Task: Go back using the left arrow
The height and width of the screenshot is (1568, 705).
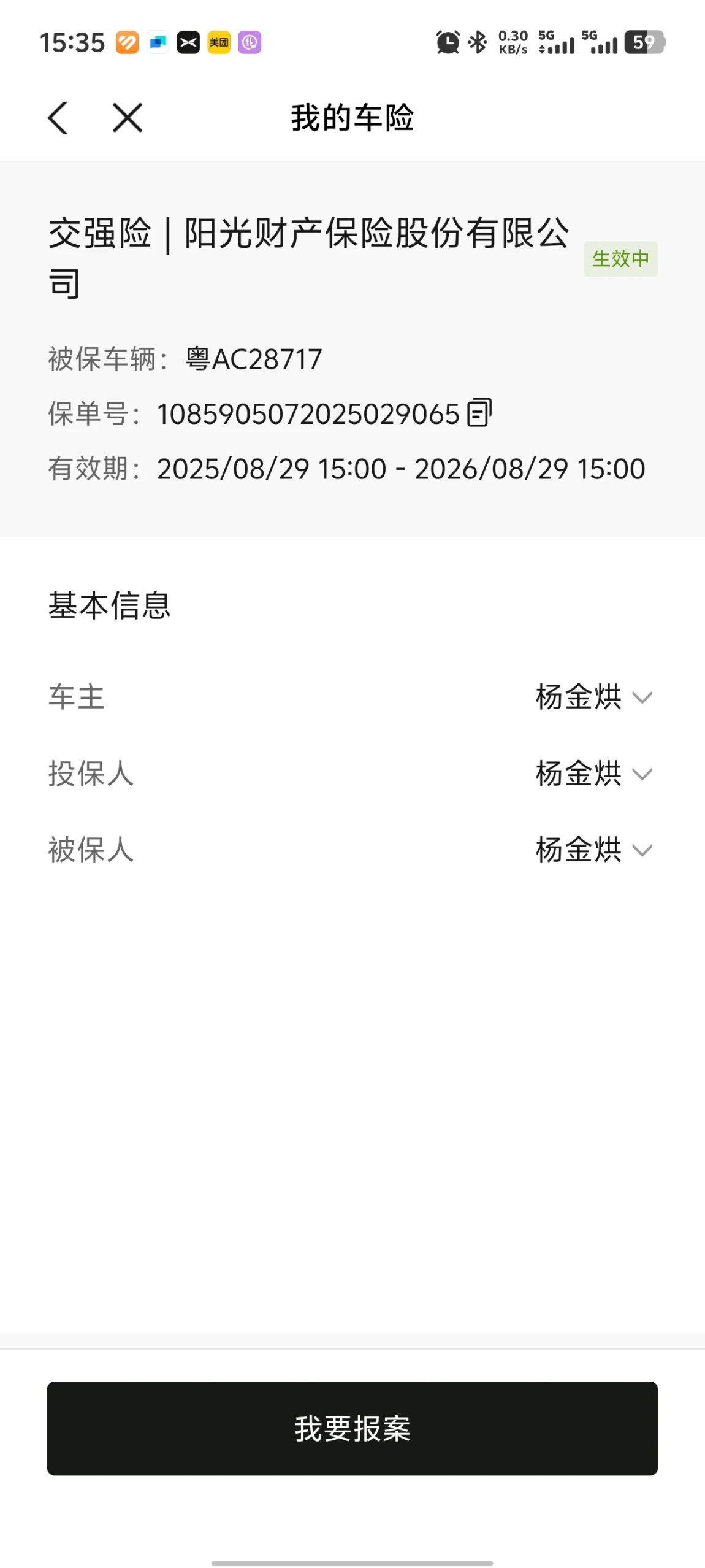Action: [58, 118]
